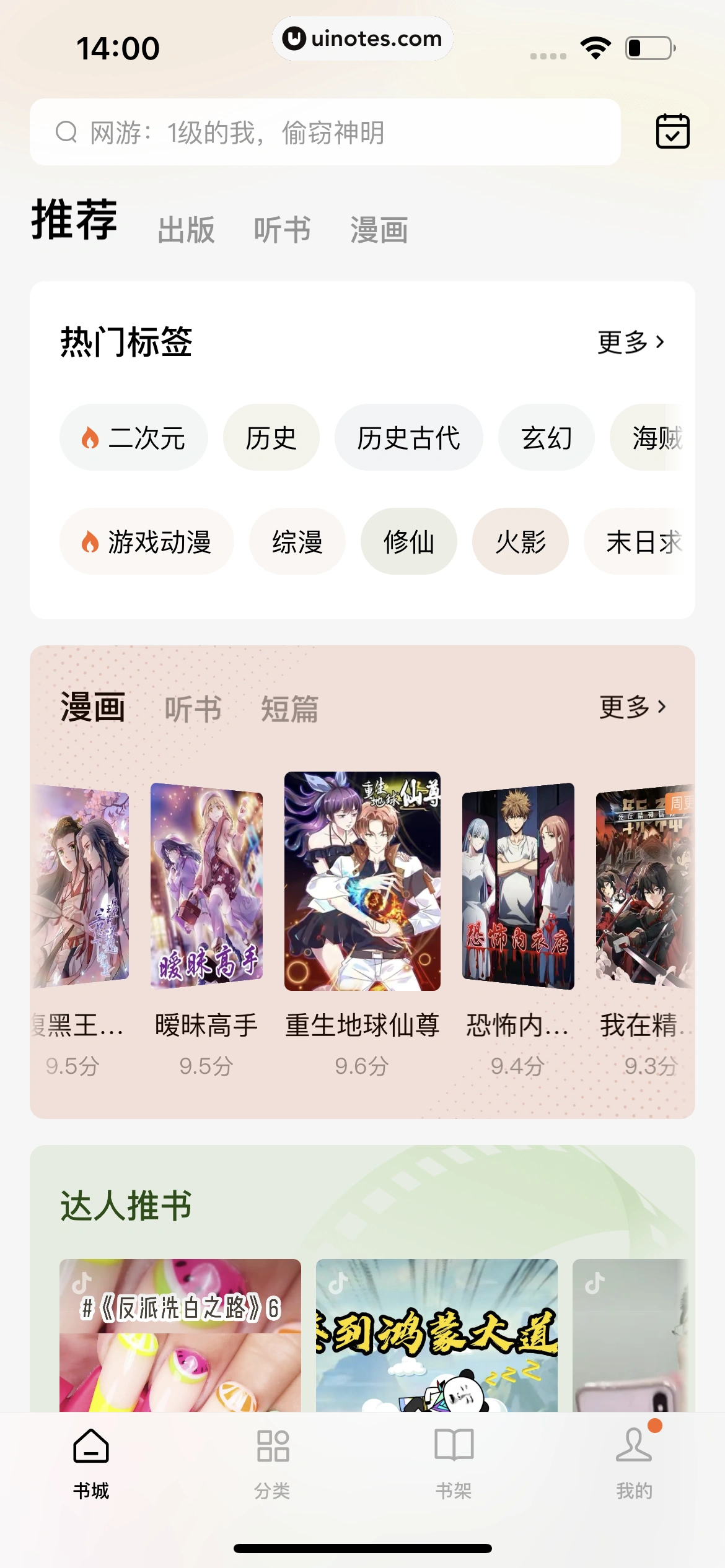Screen dimensions: 725x1568
Task: View more 热门标签 tags
Action: [630, 342]
